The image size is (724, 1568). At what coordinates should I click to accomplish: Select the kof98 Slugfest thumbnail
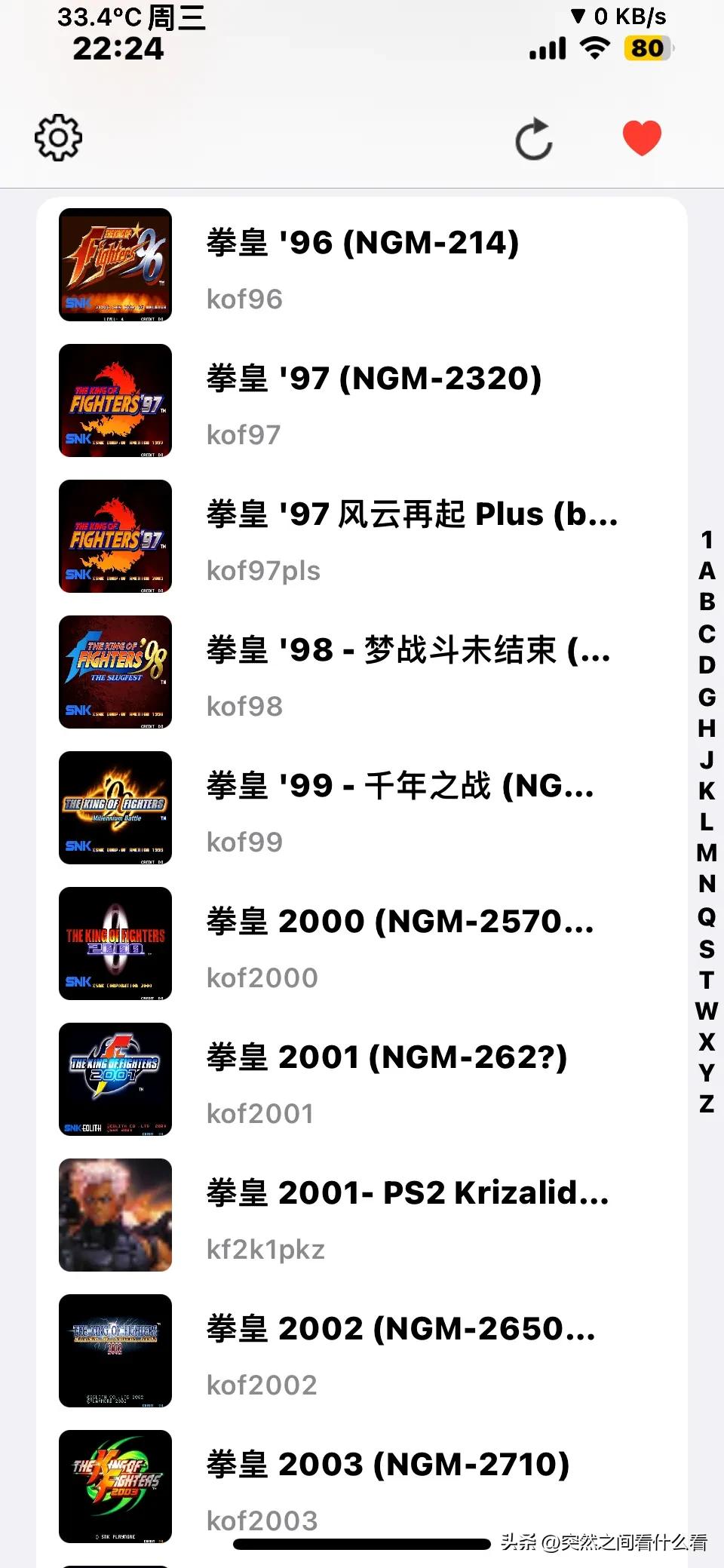tap(115, 672)
